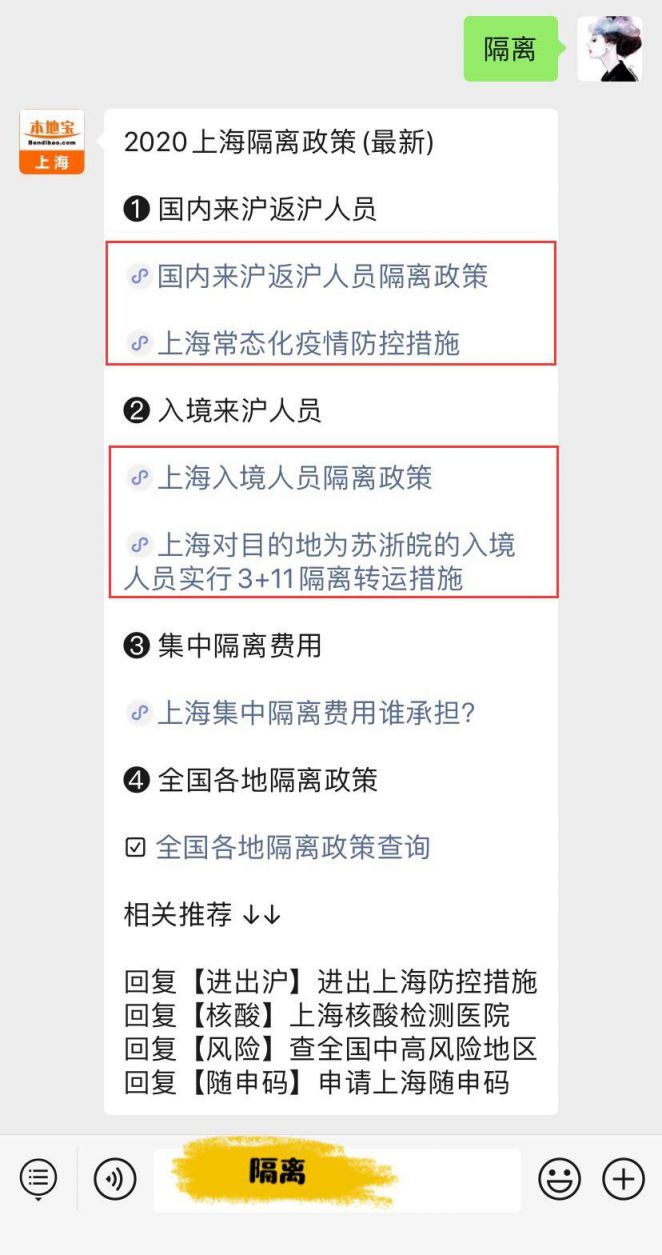
Task: Tap the 本地宝 上海 account avatar
Action: click(x=51, y=142)
